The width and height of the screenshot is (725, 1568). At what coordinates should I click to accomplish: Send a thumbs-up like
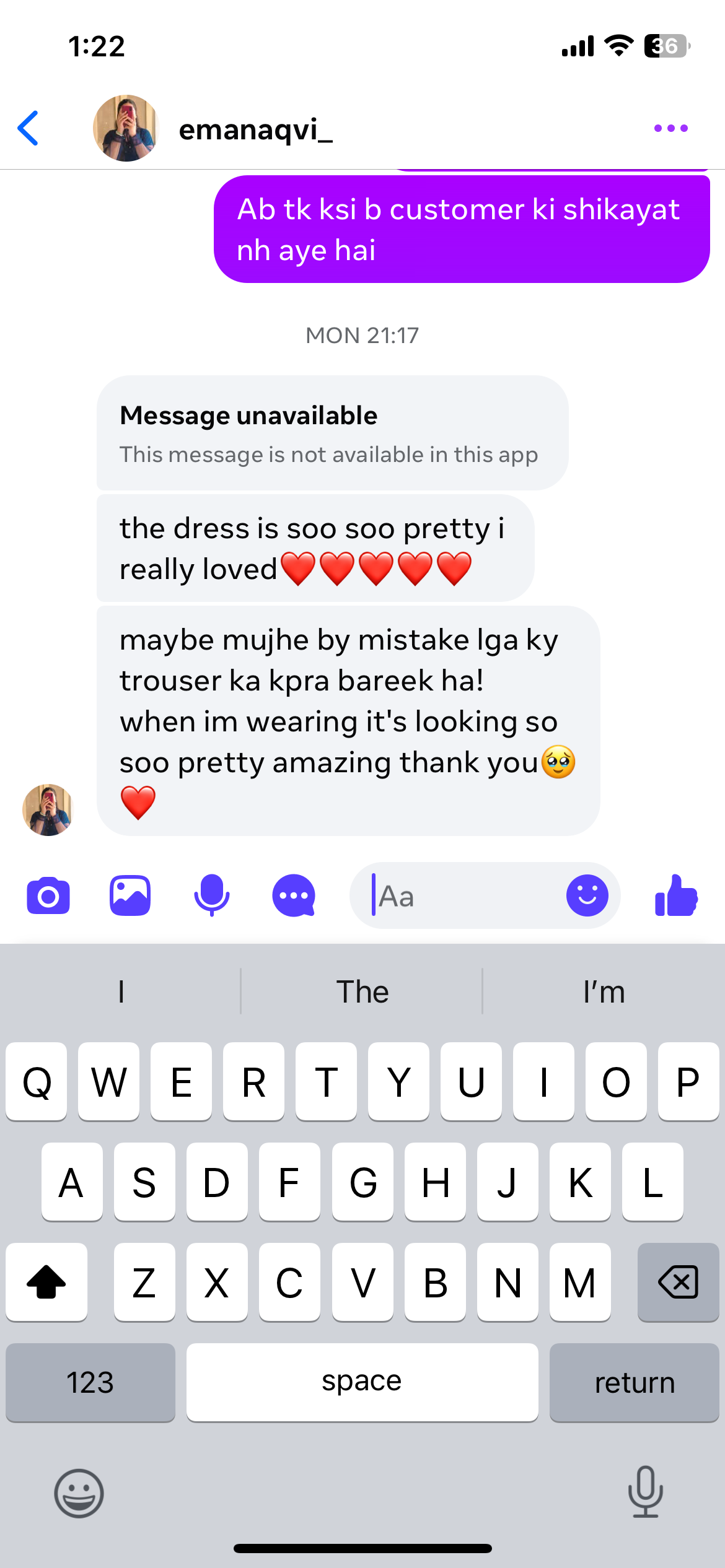click(676, 895)
